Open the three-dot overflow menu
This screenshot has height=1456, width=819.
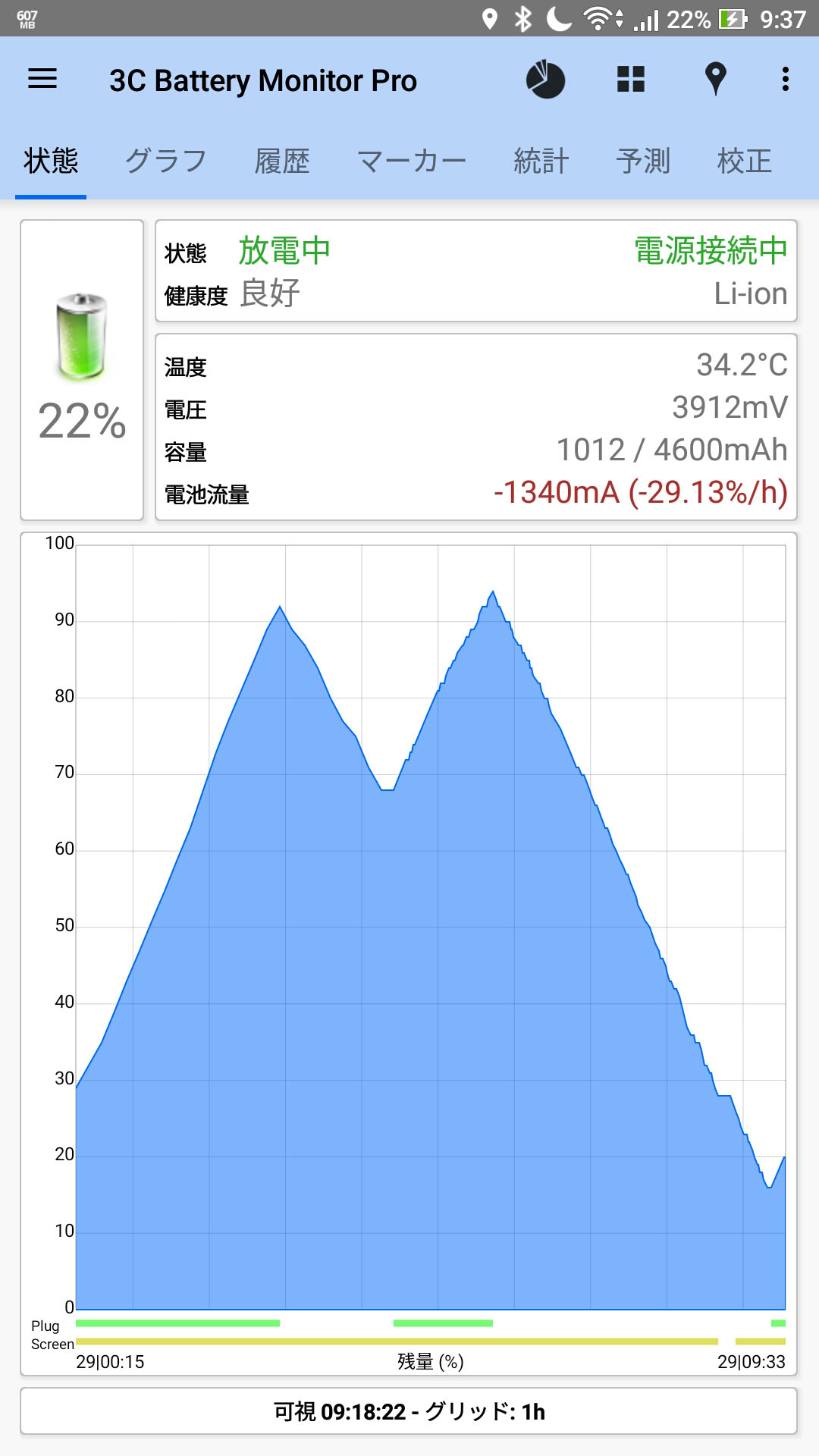tap(786, 79)
